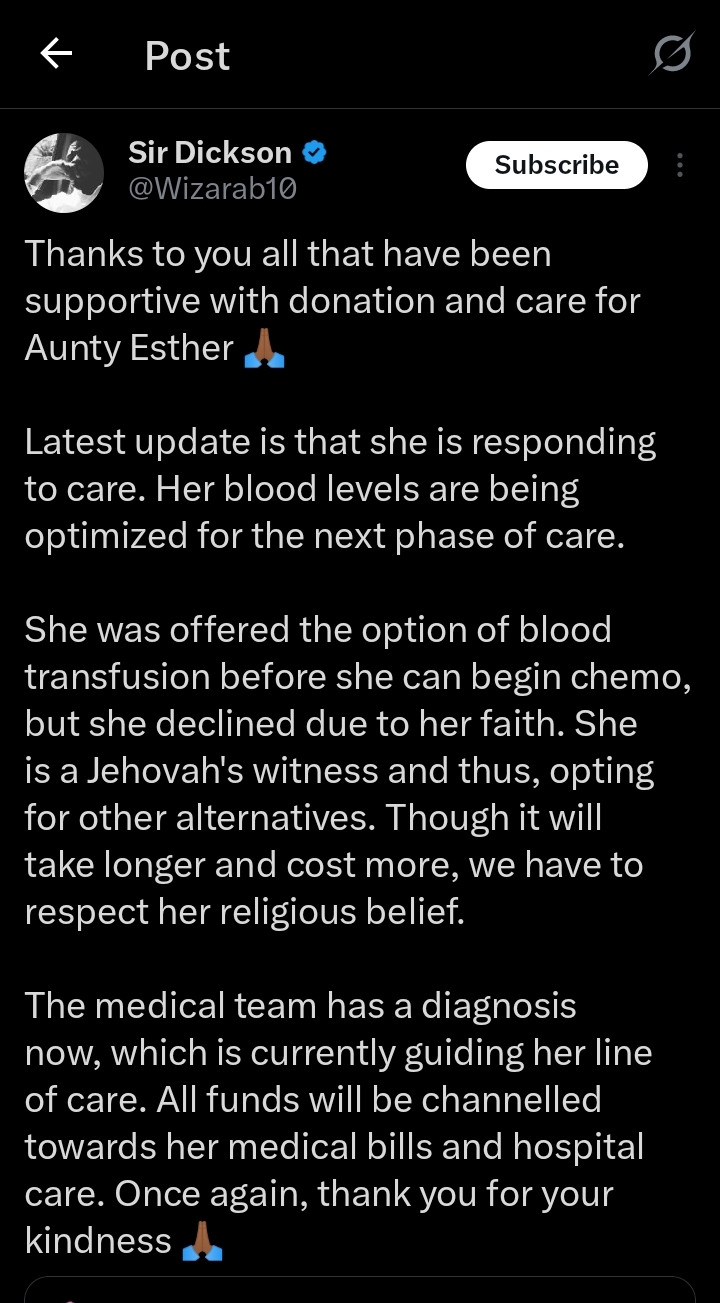The image size is (720, 1303).
Task: Open Sir Dickson's profile picture
Action: [x=64, y=173]
